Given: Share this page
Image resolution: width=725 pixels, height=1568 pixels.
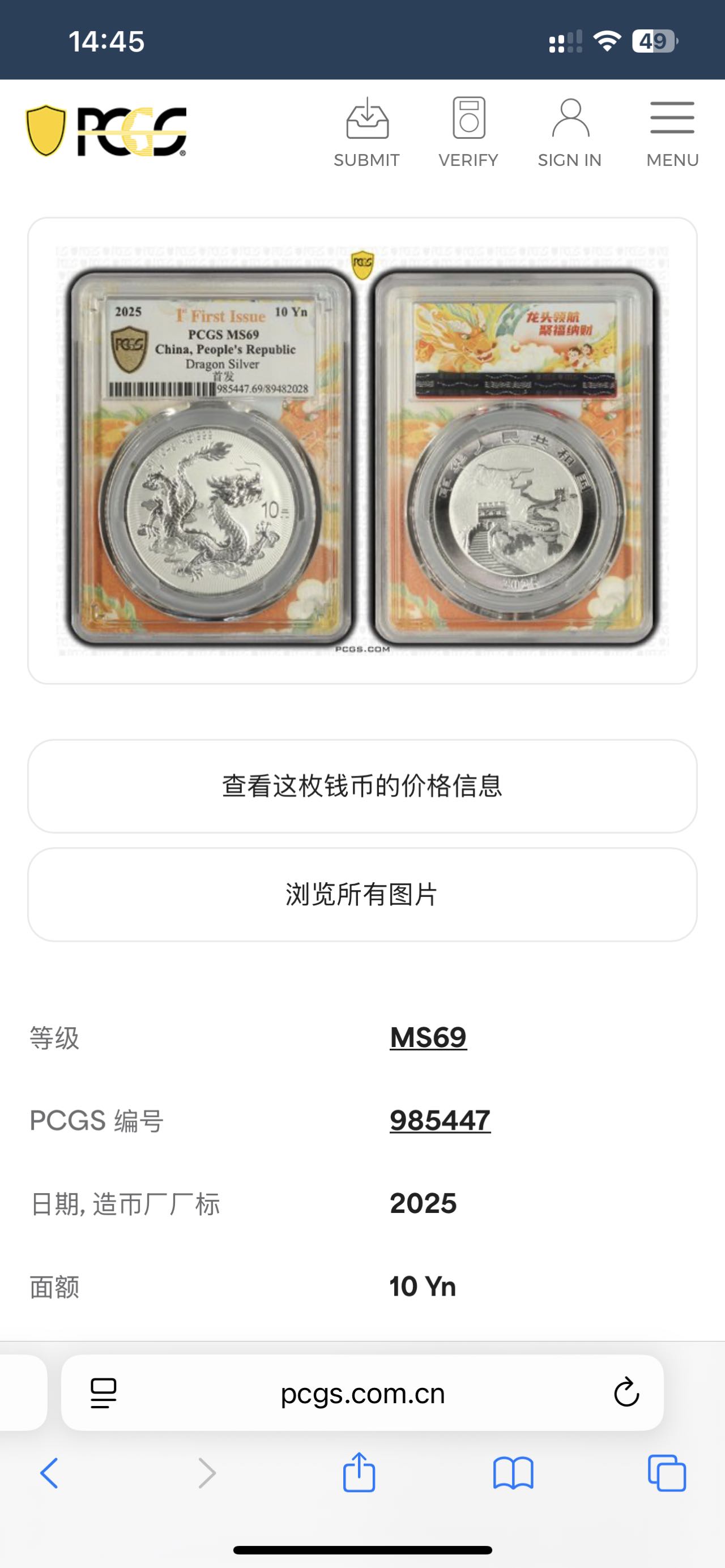Looking at the screenshot, I should 359,1472.
